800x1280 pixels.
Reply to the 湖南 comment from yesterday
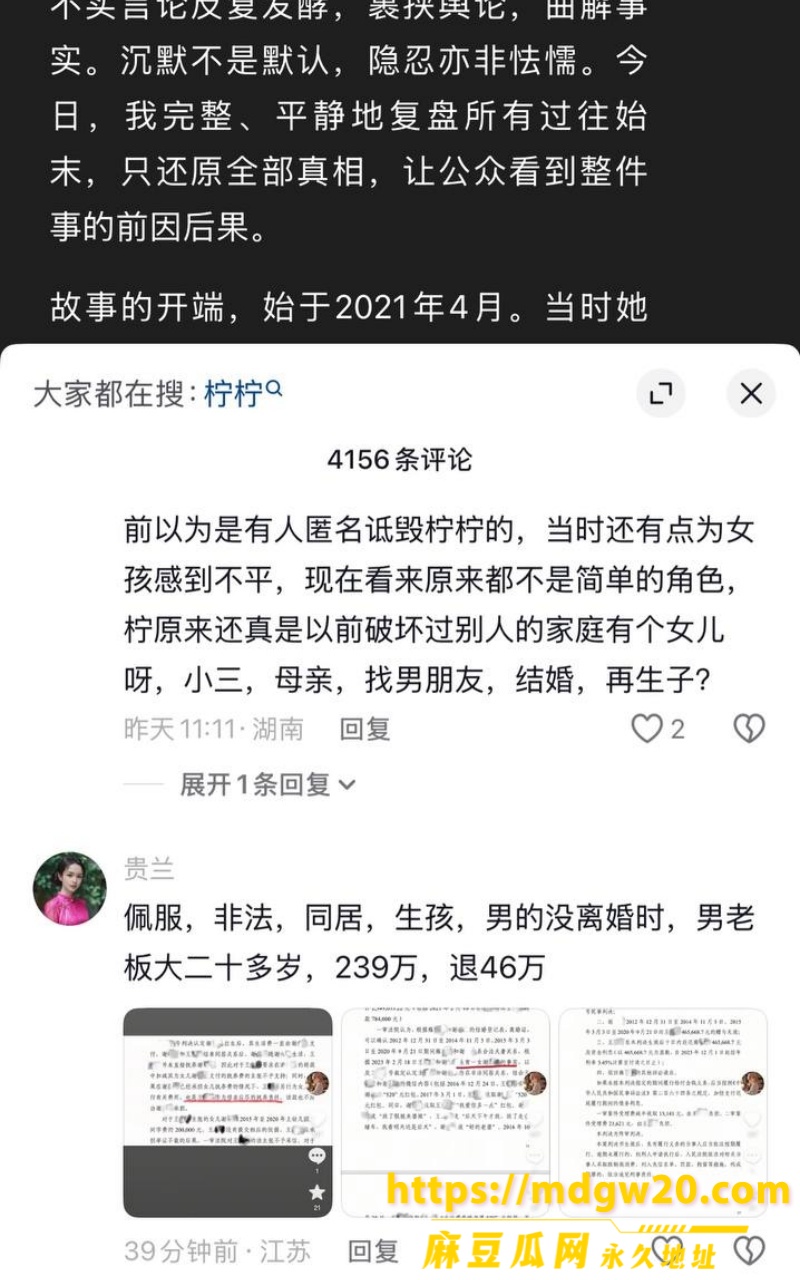365,729
